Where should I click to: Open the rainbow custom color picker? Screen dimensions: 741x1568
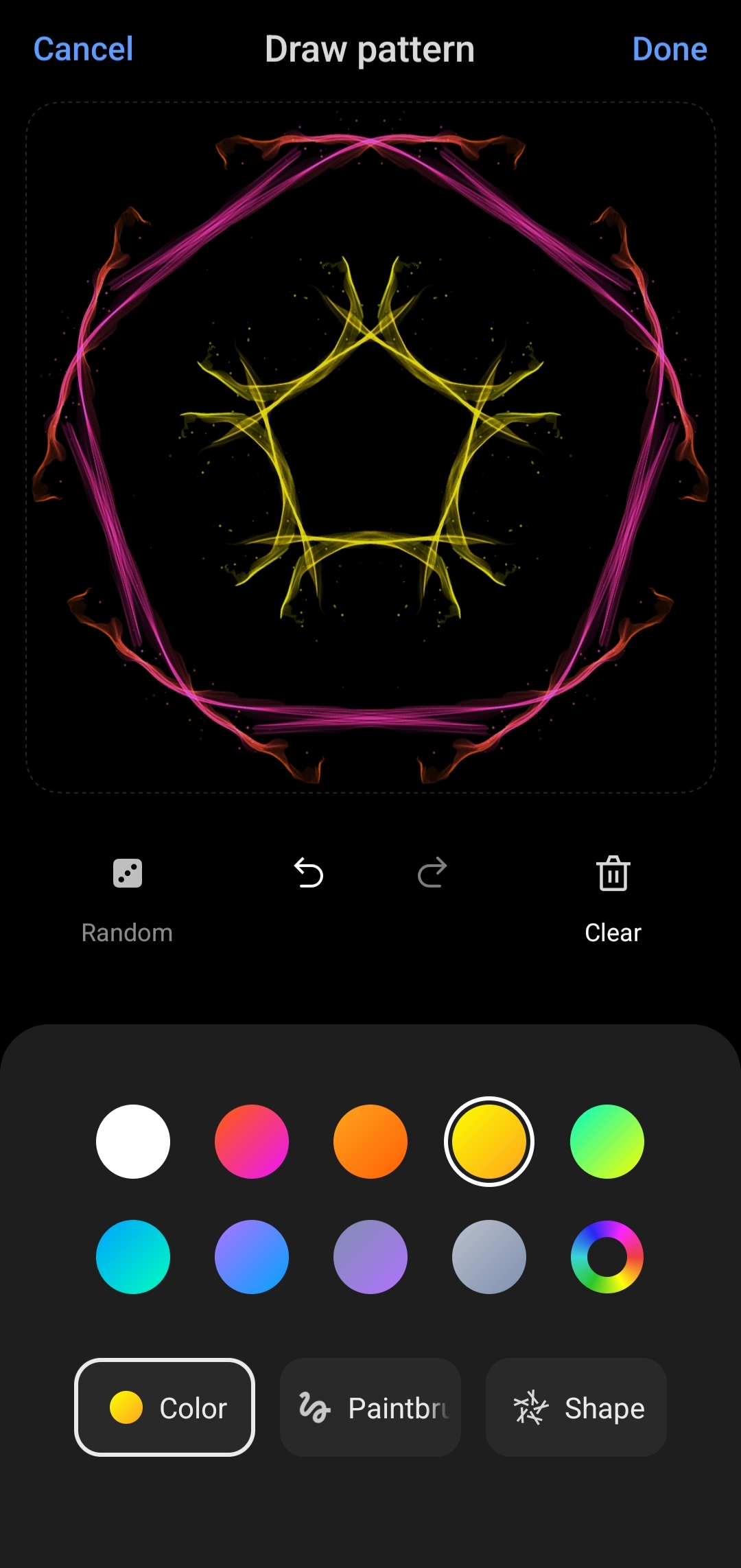(607, 1257)
